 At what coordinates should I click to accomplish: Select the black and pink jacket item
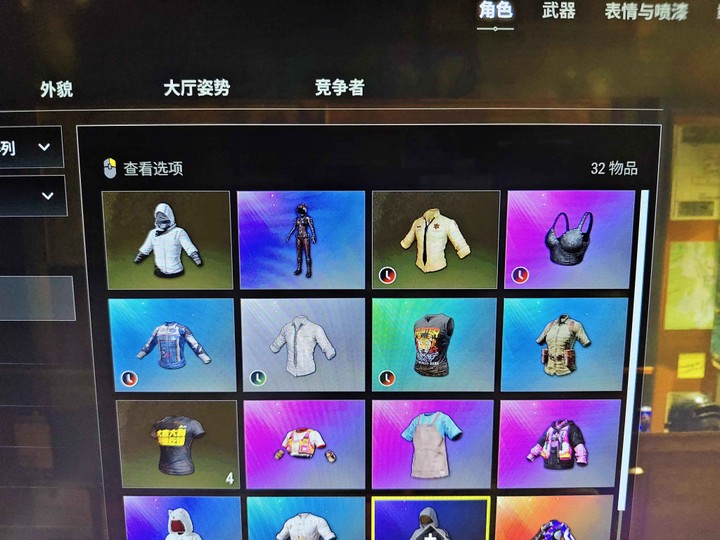560,445
